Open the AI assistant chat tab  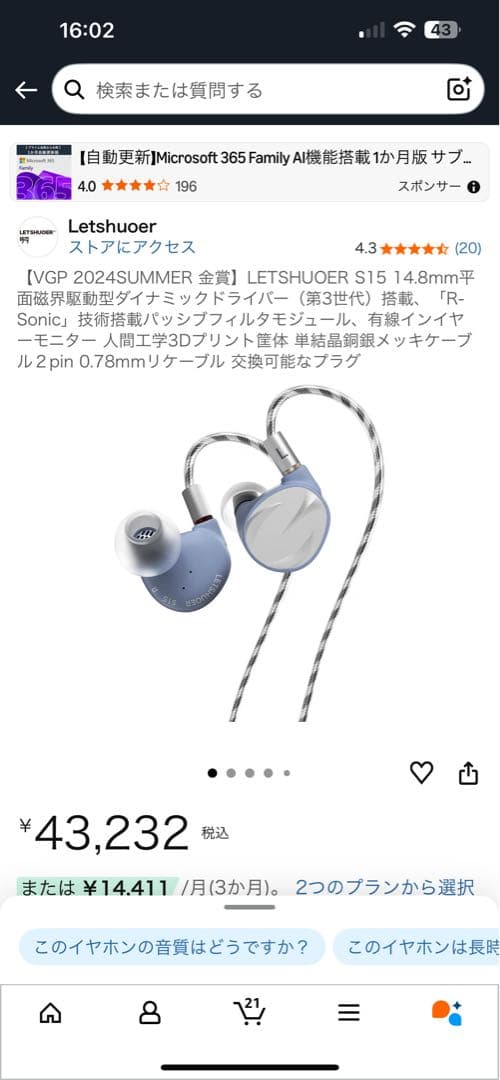click(x=447, y=1012)
